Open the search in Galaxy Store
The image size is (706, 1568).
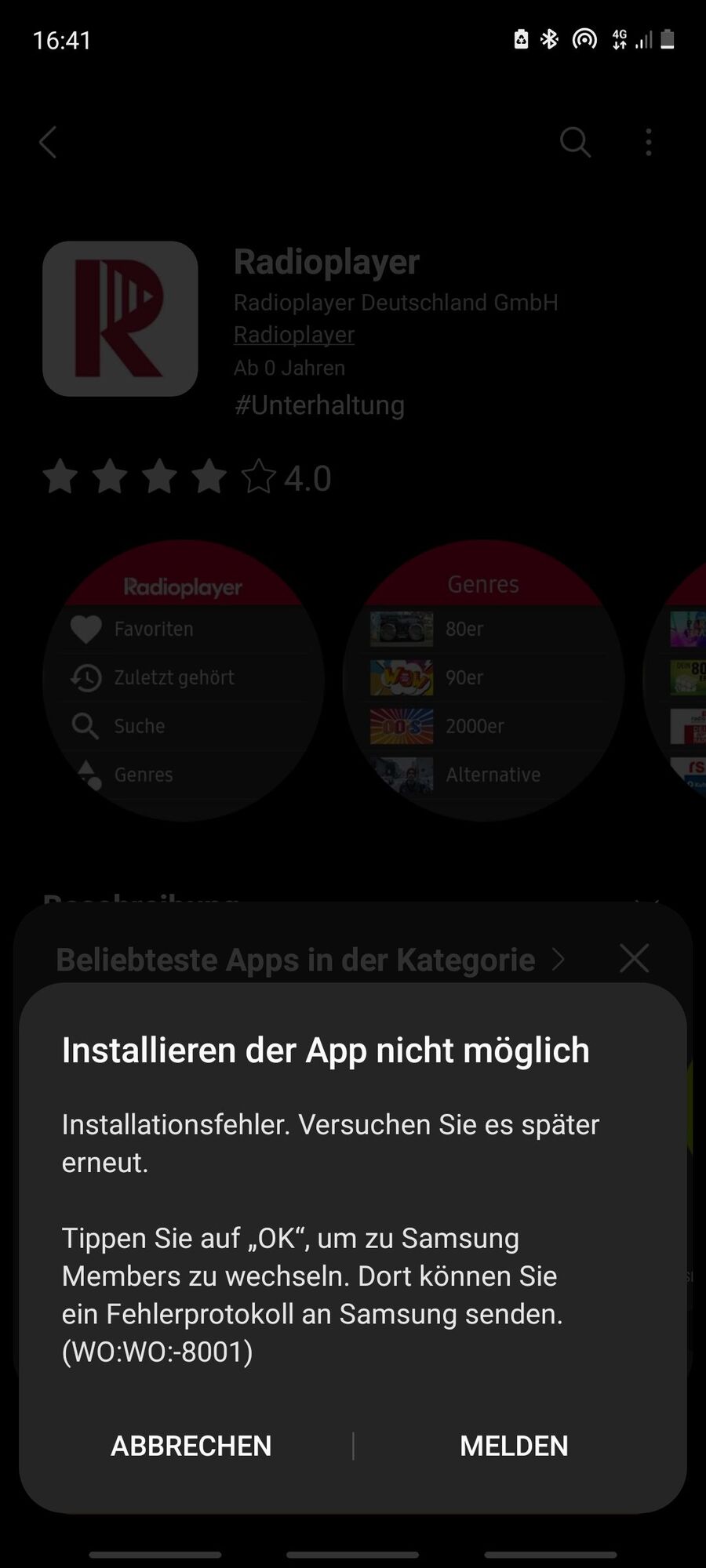pos(575,142)
